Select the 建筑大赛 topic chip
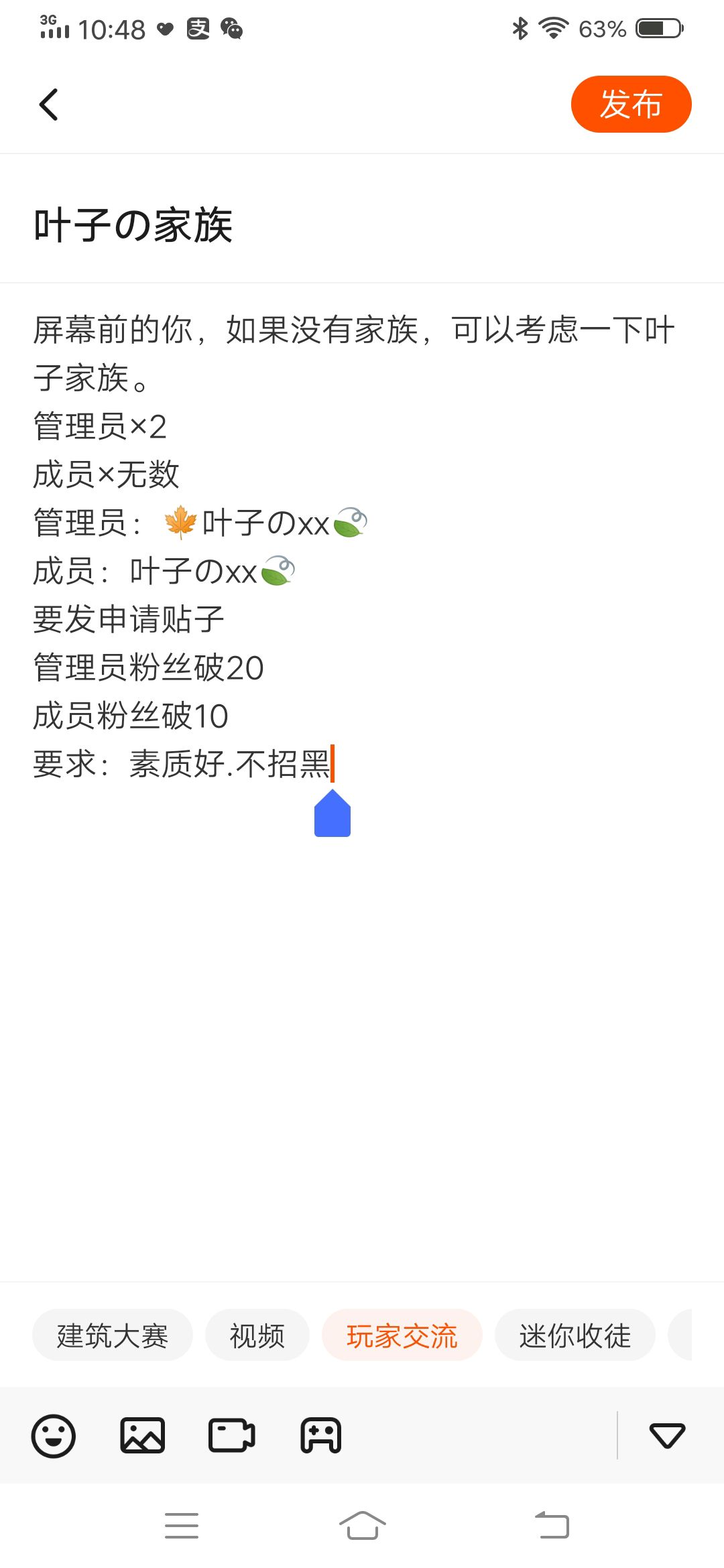Image resolution: width=724 pixels, height=1568 pixels. point(113,1335)
